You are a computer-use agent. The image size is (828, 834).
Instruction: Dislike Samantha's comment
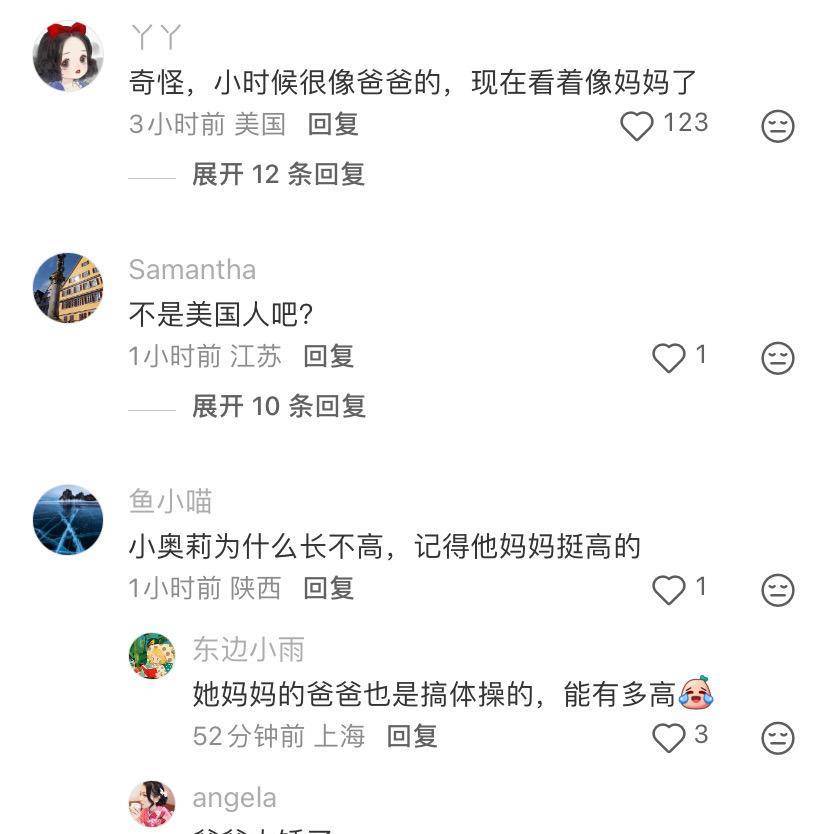(x=778, y=358)
